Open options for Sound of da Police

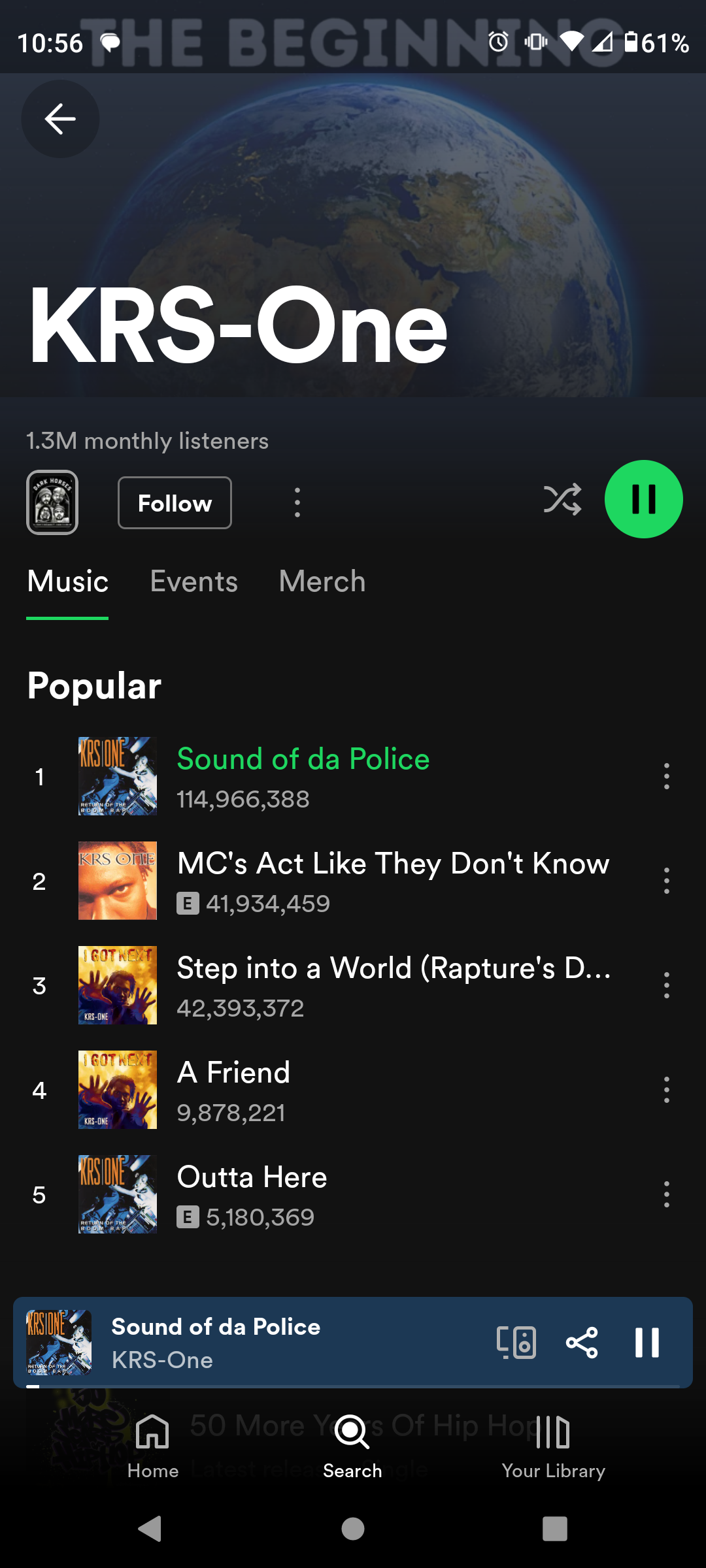click(666, 776)
